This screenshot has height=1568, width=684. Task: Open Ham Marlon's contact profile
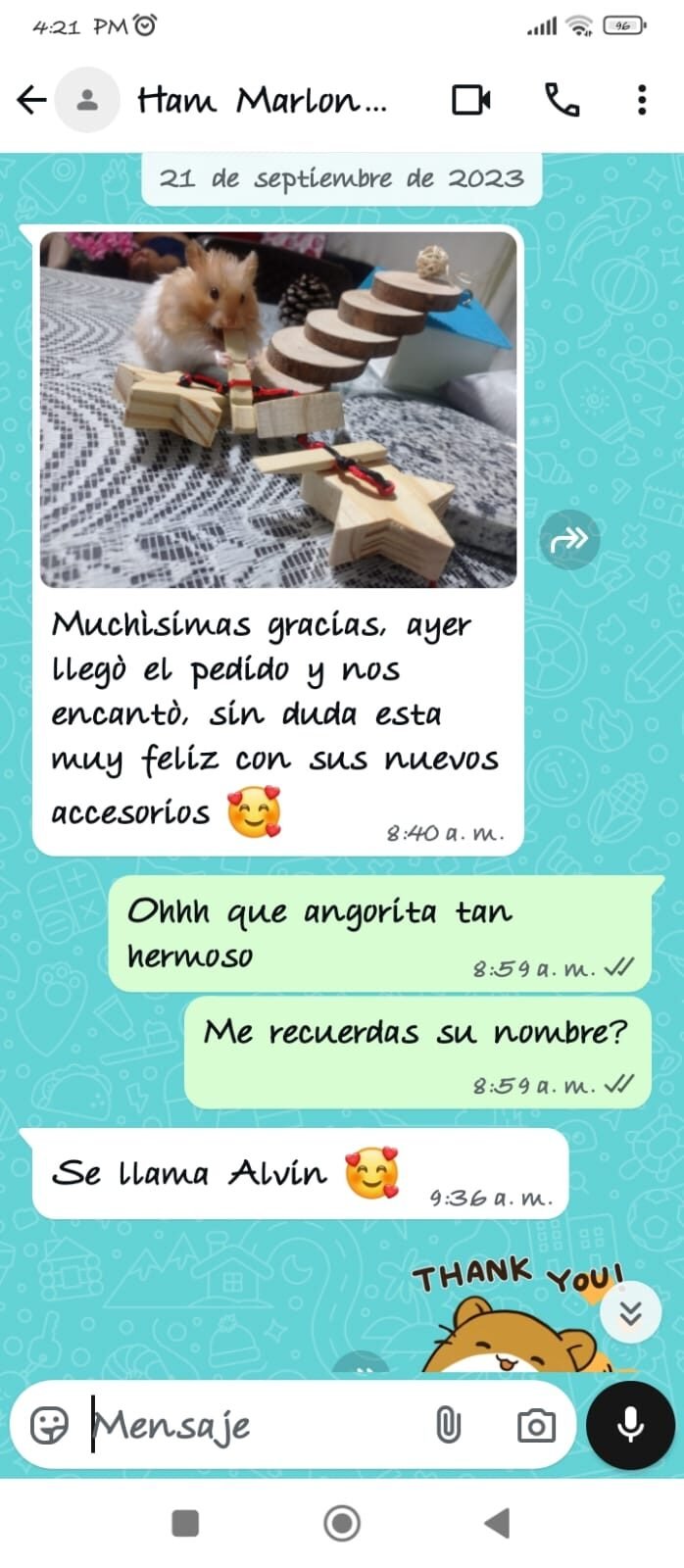pos(263,100)
